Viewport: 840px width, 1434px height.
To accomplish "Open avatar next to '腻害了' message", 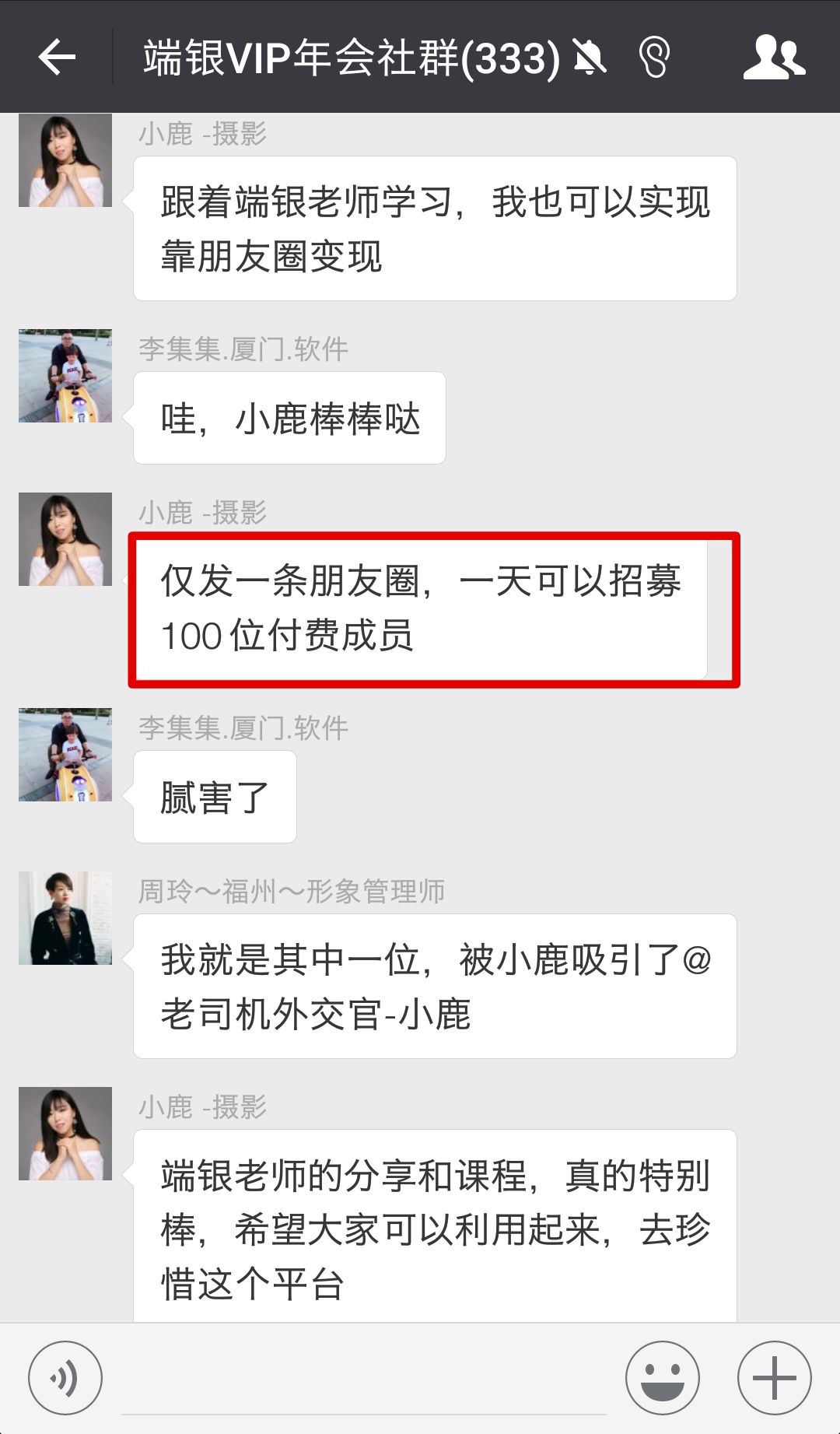I will coord(65,755).
